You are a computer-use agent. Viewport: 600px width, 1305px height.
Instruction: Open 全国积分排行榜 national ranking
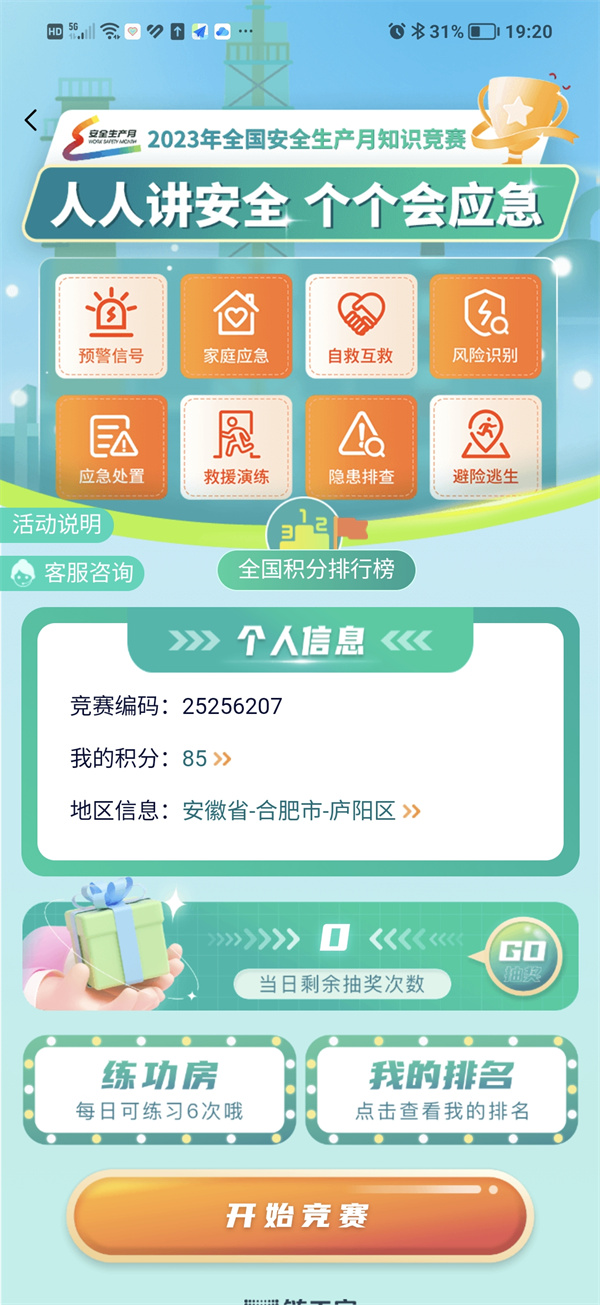(316, 569)
